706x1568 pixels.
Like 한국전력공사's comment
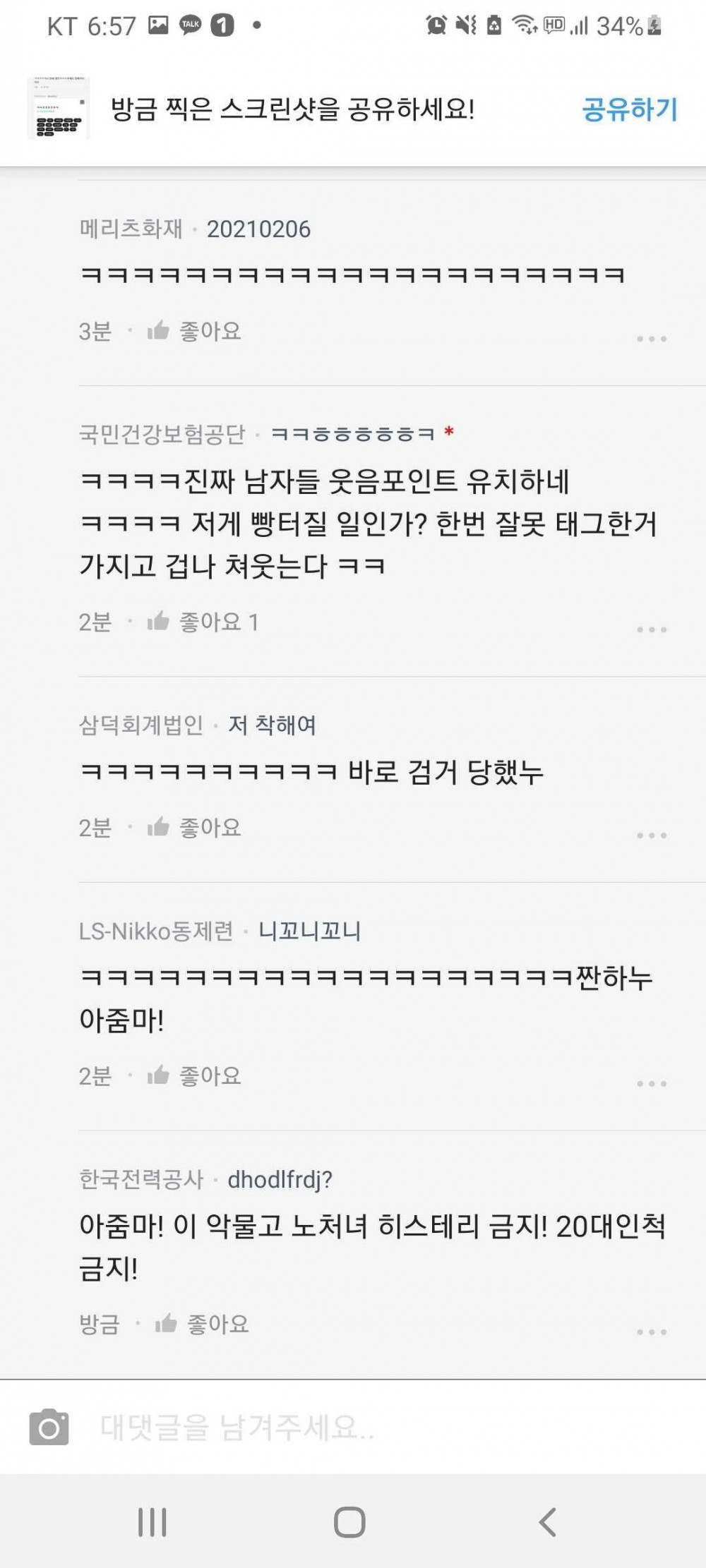coord(202,1325)
